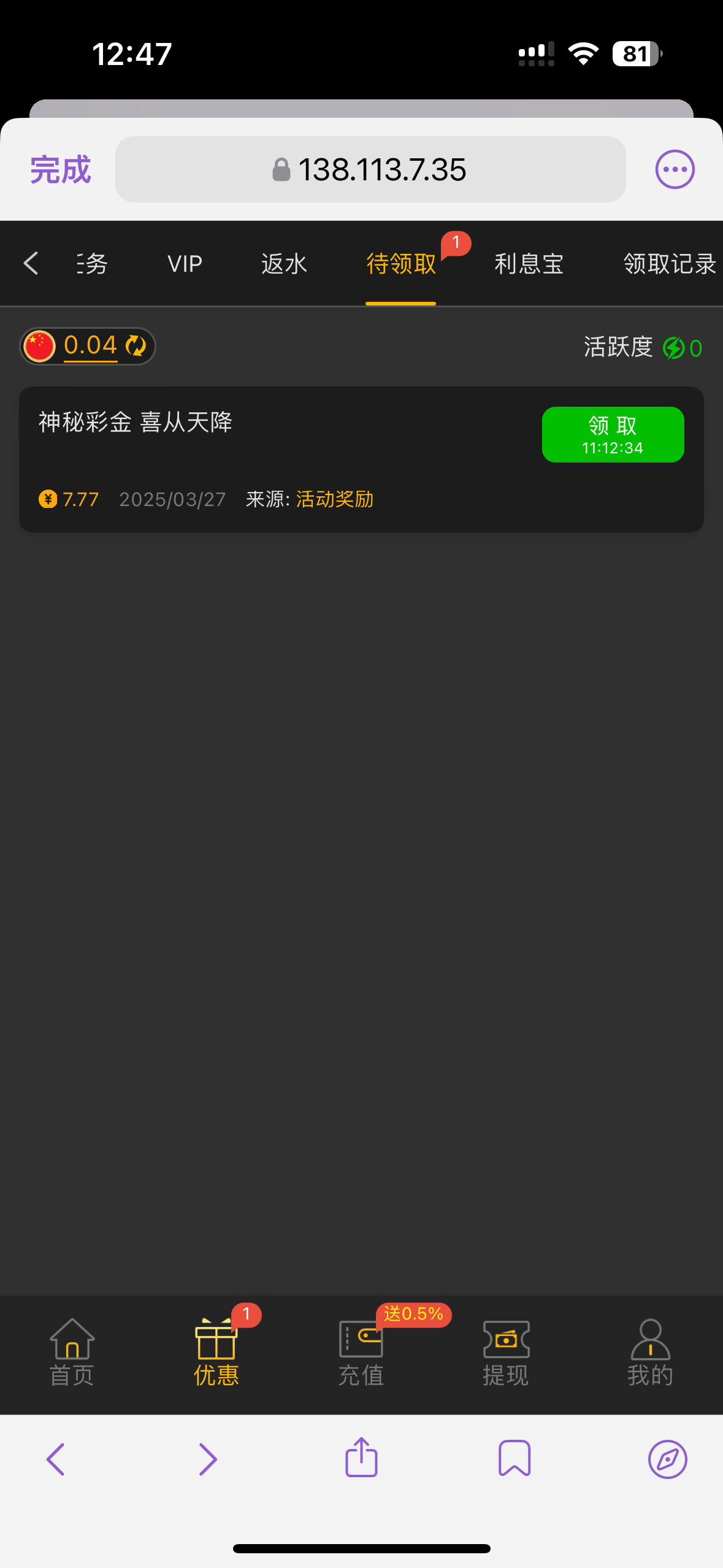The height and width of the screenshot is (1568, 723).
Task: Bookmark this page in the browser
Action: point(514,1458)
